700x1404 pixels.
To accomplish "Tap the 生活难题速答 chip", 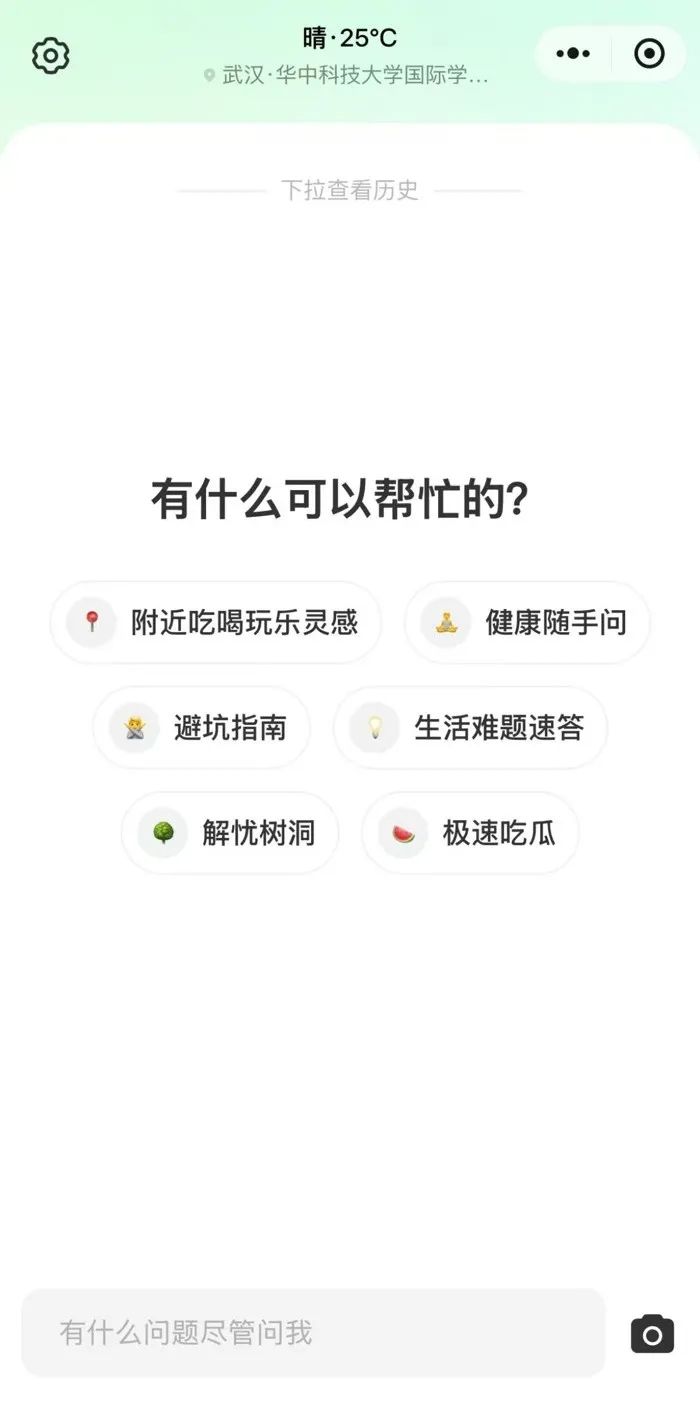I will click(470, 728).
